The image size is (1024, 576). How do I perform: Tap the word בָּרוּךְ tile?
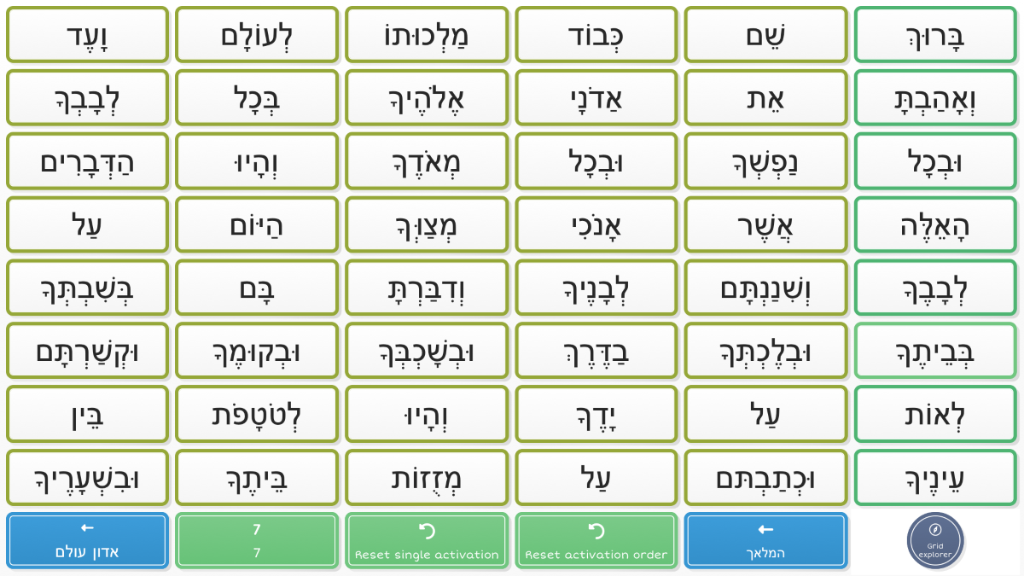[935, 35]
